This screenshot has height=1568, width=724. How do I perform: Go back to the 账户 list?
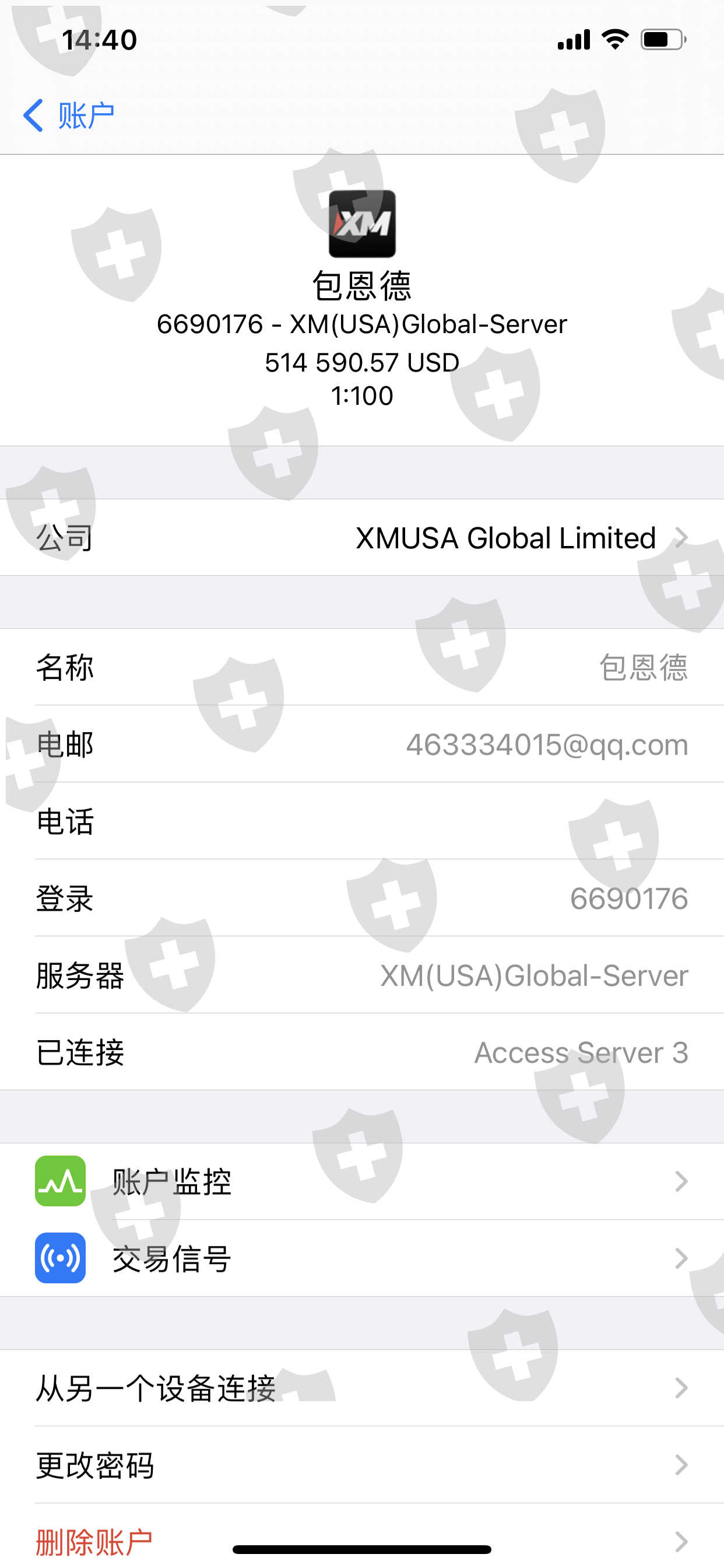[x=69, y=115]
